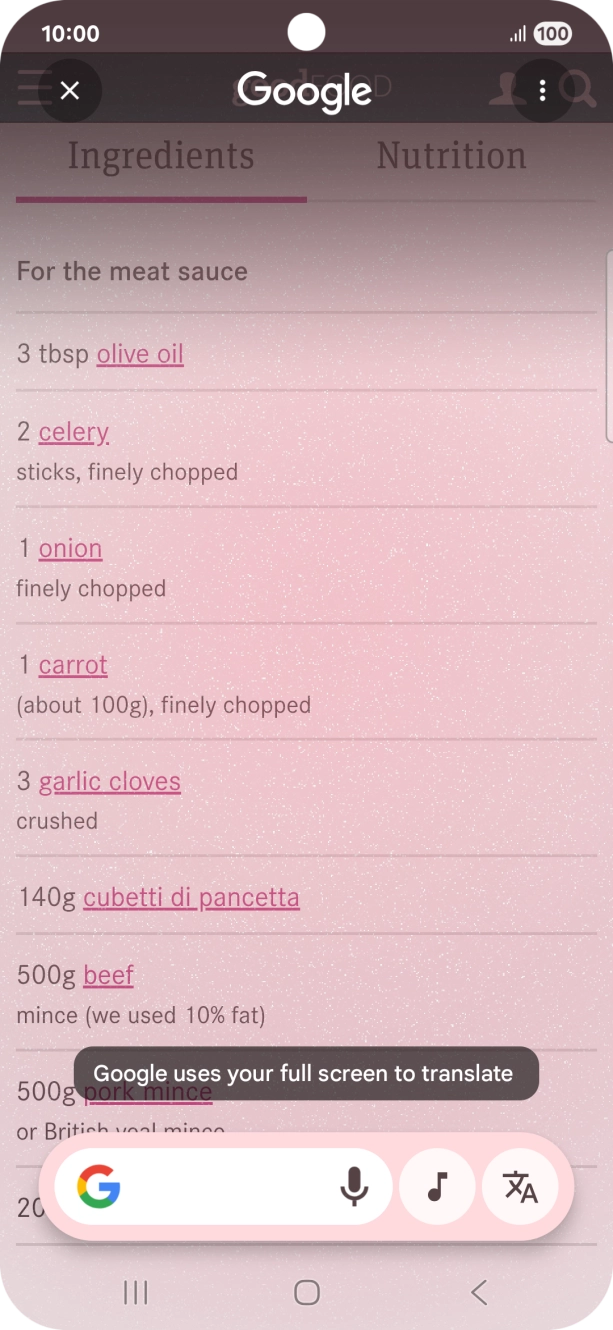Open the beef ingredient link
The width and height of the screenshot is (613, 1330).
pyautogui.click(x=108, y=975)
